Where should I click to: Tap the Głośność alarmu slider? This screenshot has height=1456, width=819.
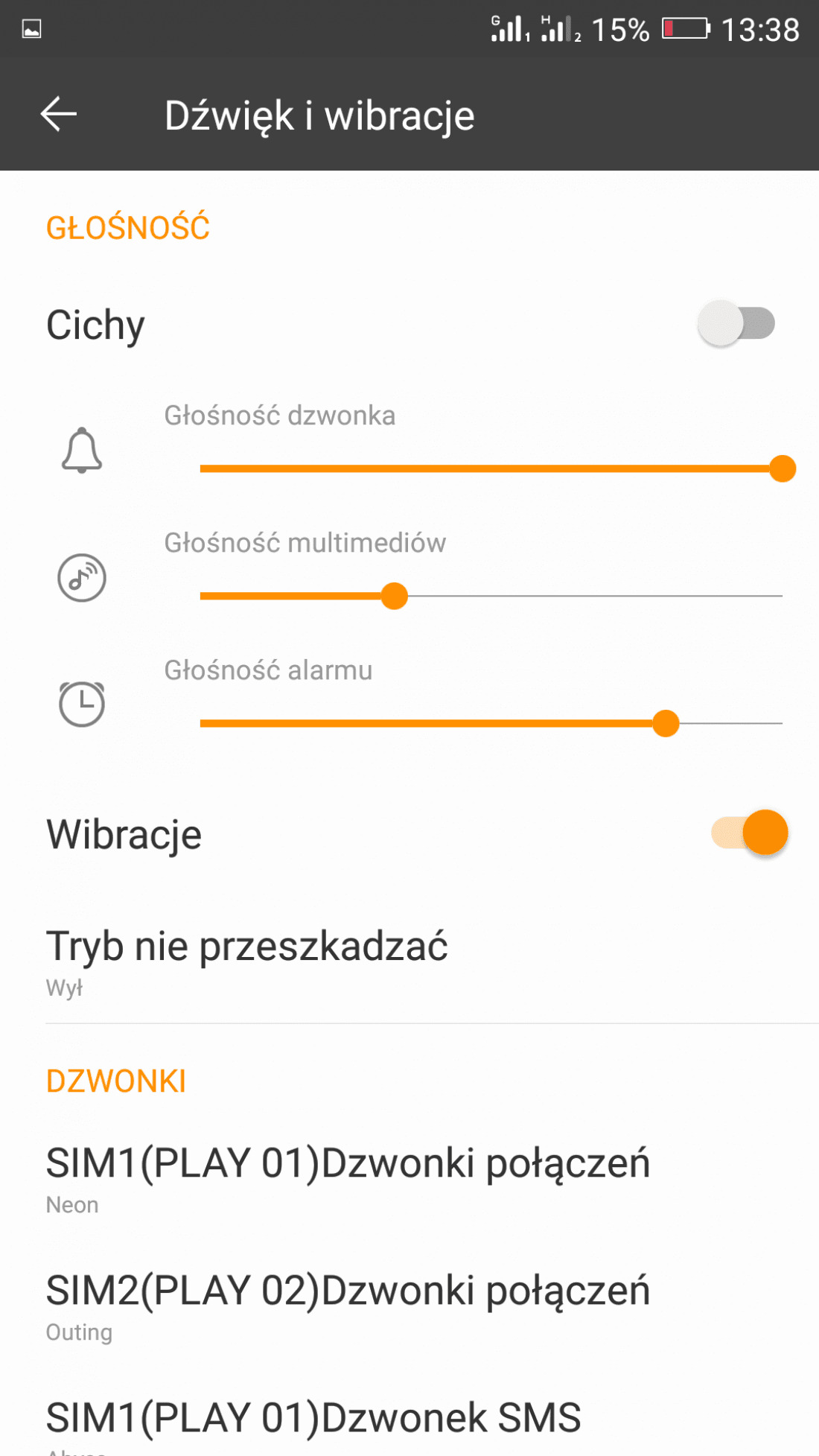pos(491,723)
